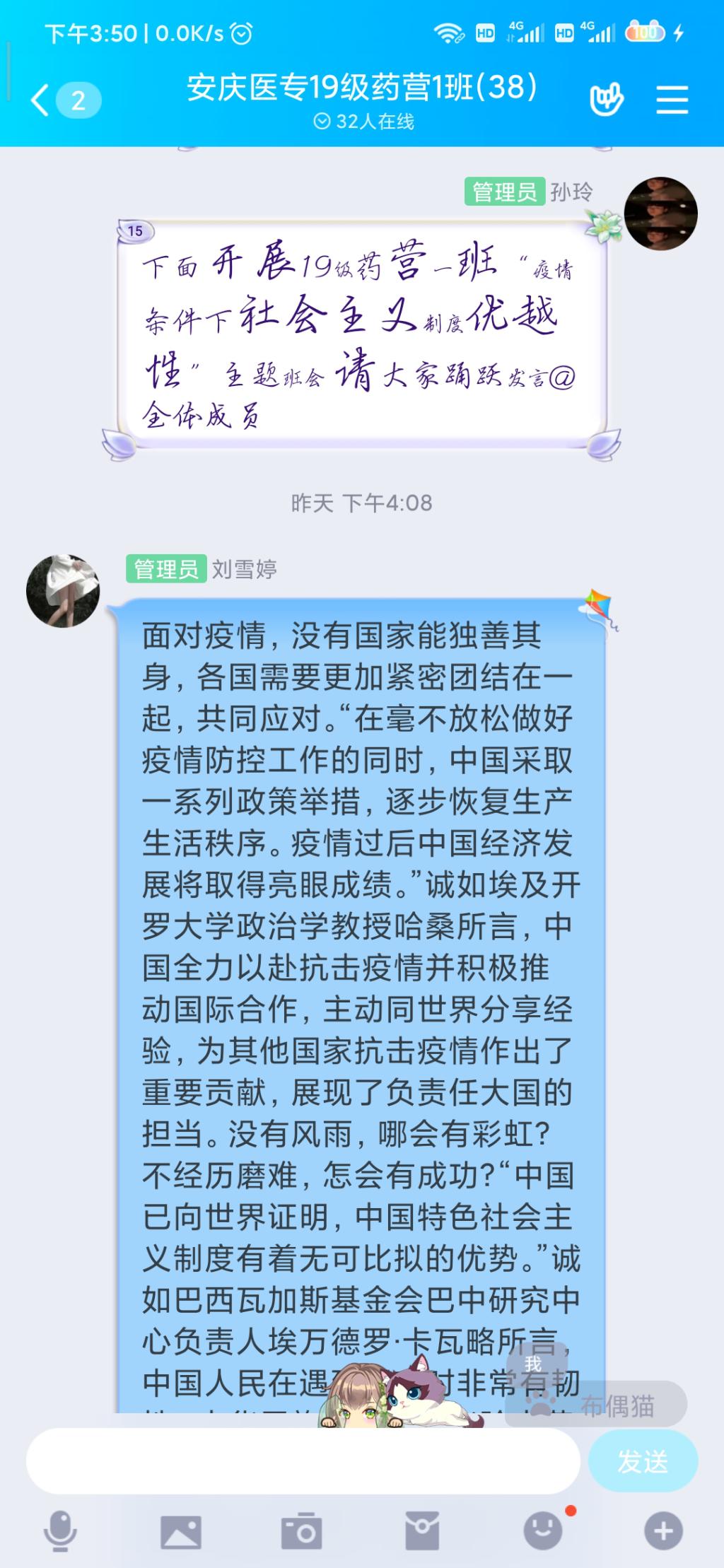724x1568 pixels.
Task: Open the emoji sticker panel
Action: (543, 1531)
